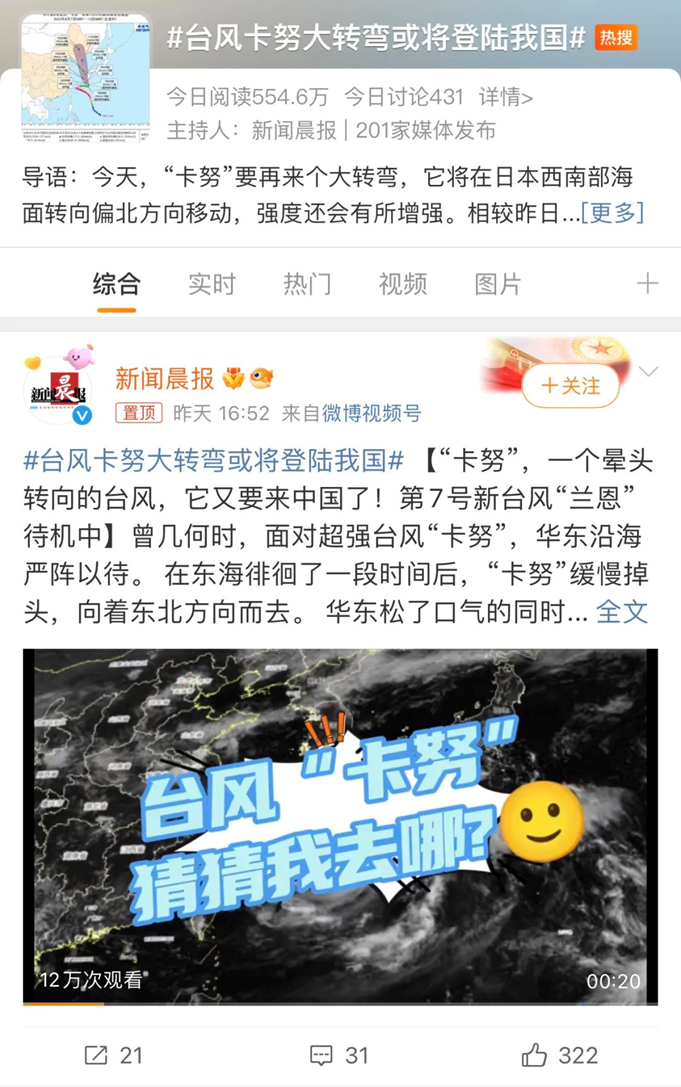Open the topic cover thumbnail
The image size is (681, 1087).
(86, 75)
